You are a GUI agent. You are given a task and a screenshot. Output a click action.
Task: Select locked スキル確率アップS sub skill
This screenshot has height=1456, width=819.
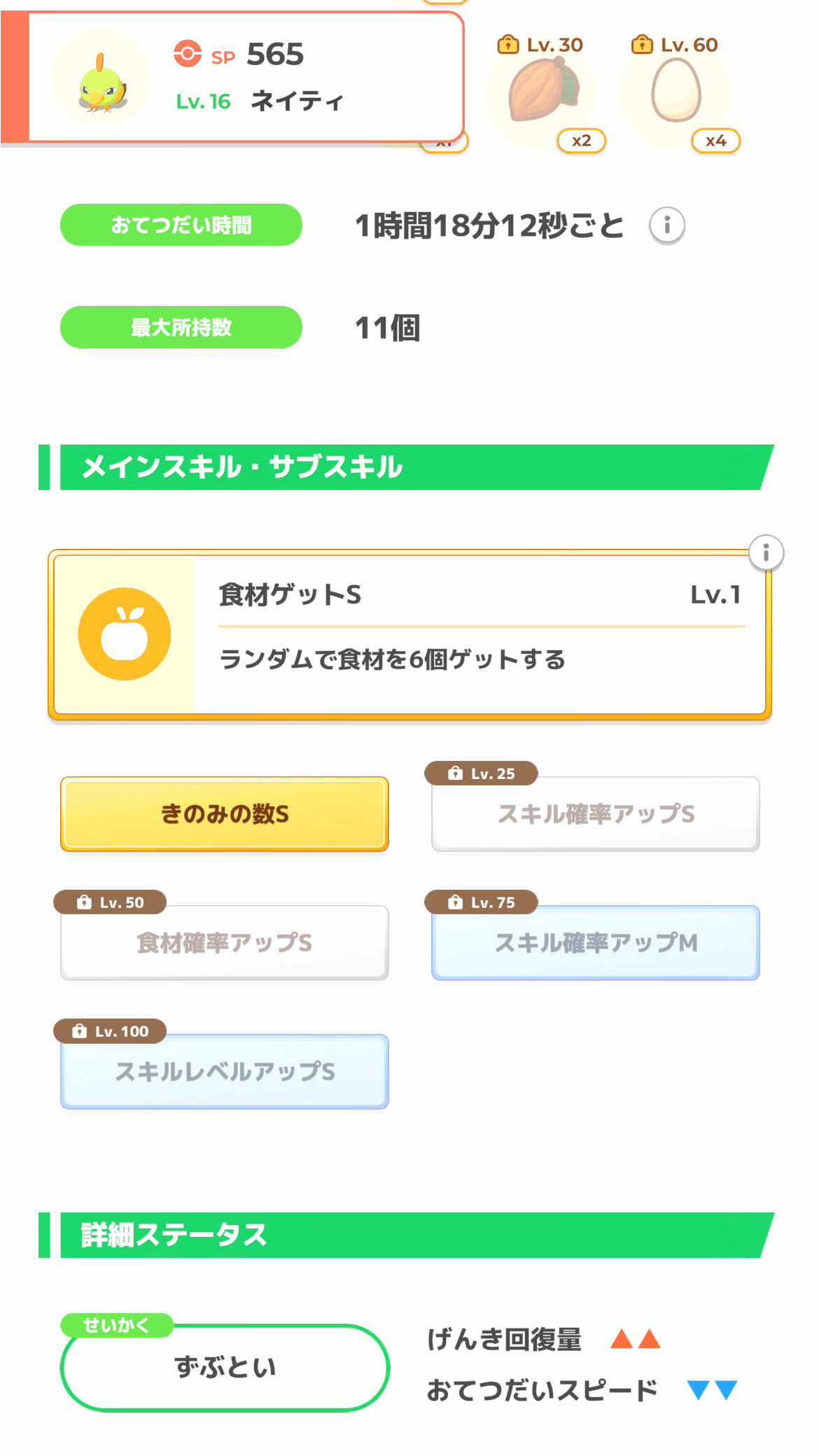click(x=596, y=814)
